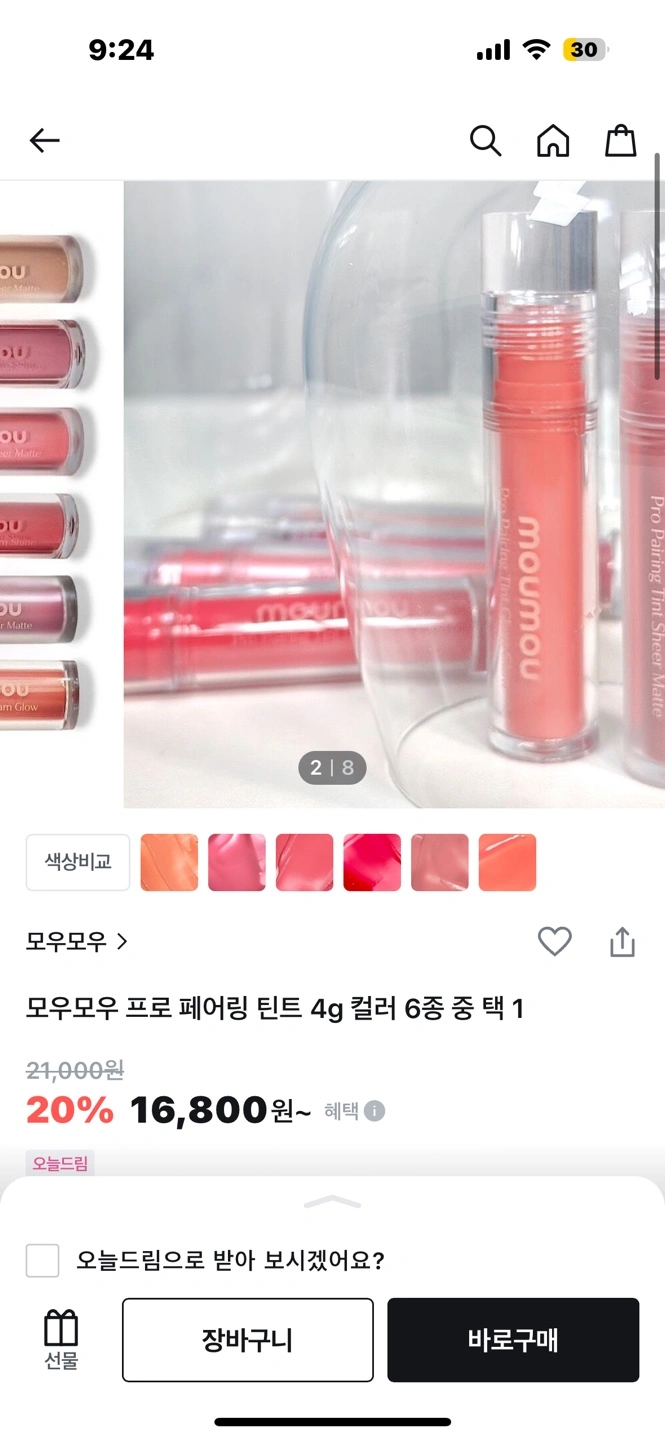Tap the 선물 gift button
Screen dimensions: 665x1440
tap(61, 1340)
